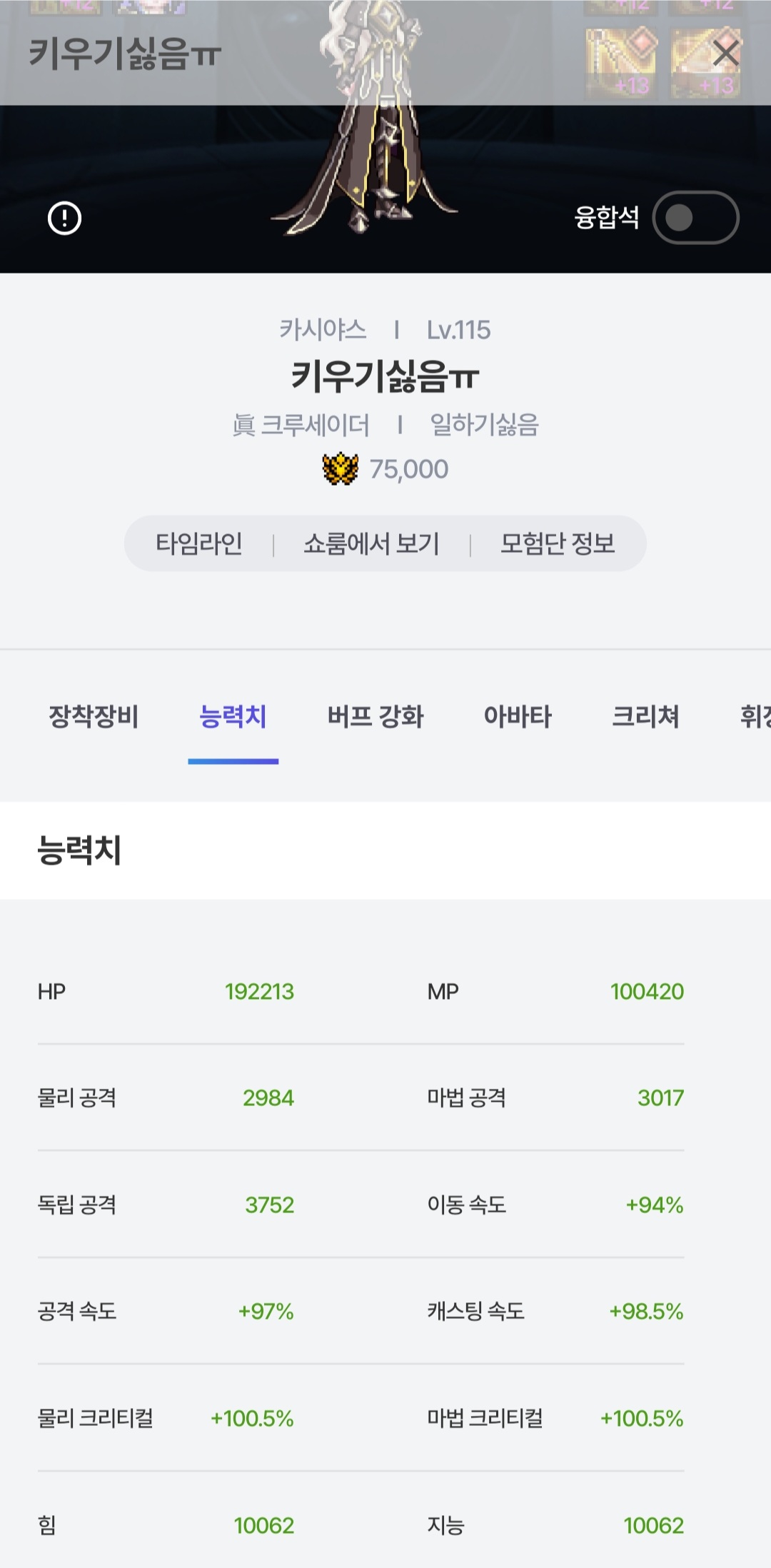The image size is (771, 1568).
Task: Open the info exclamation icon
Action: tap(64, 218)
